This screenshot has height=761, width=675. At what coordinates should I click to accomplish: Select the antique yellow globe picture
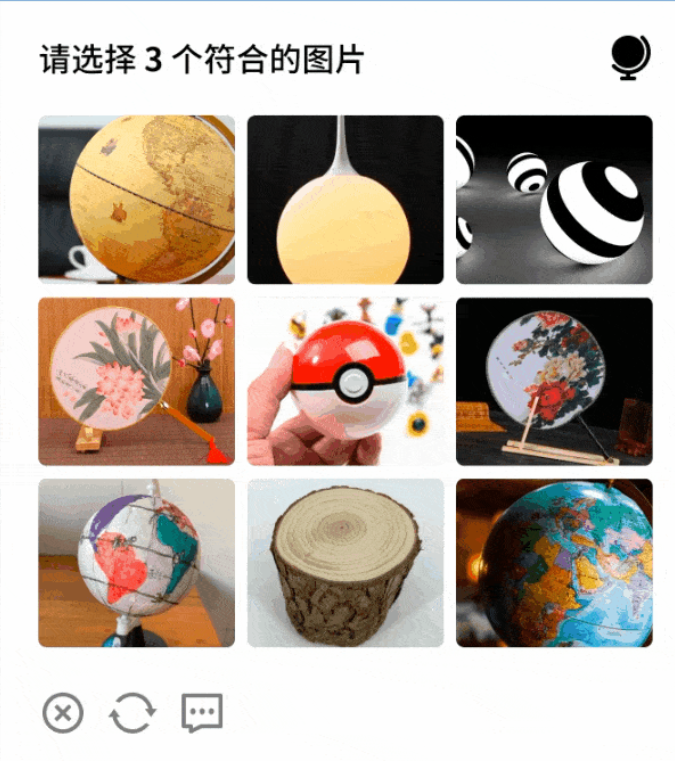[x=137, y=200]
